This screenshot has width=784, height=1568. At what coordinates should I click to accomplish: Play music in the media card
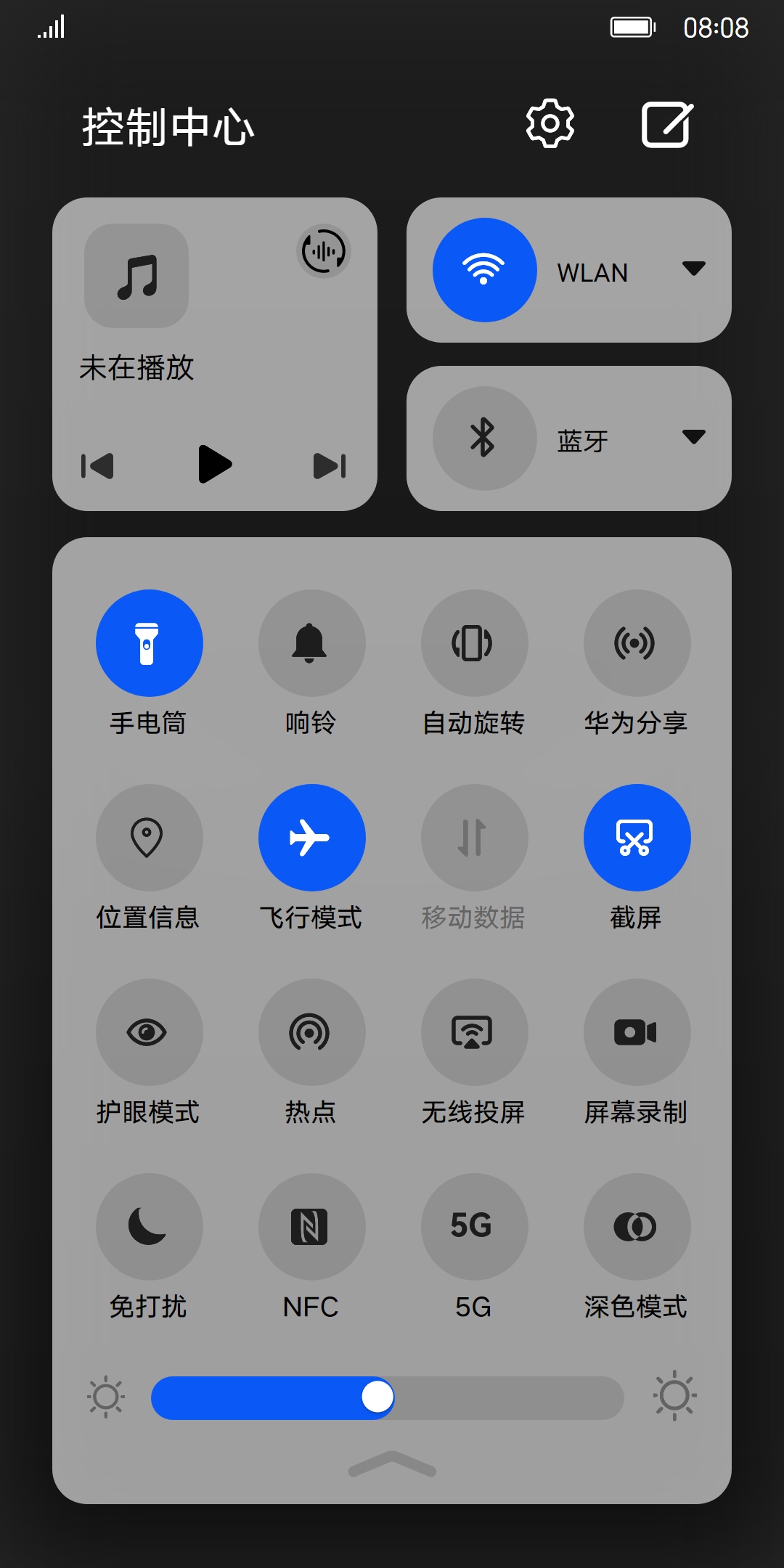[215, 464]
